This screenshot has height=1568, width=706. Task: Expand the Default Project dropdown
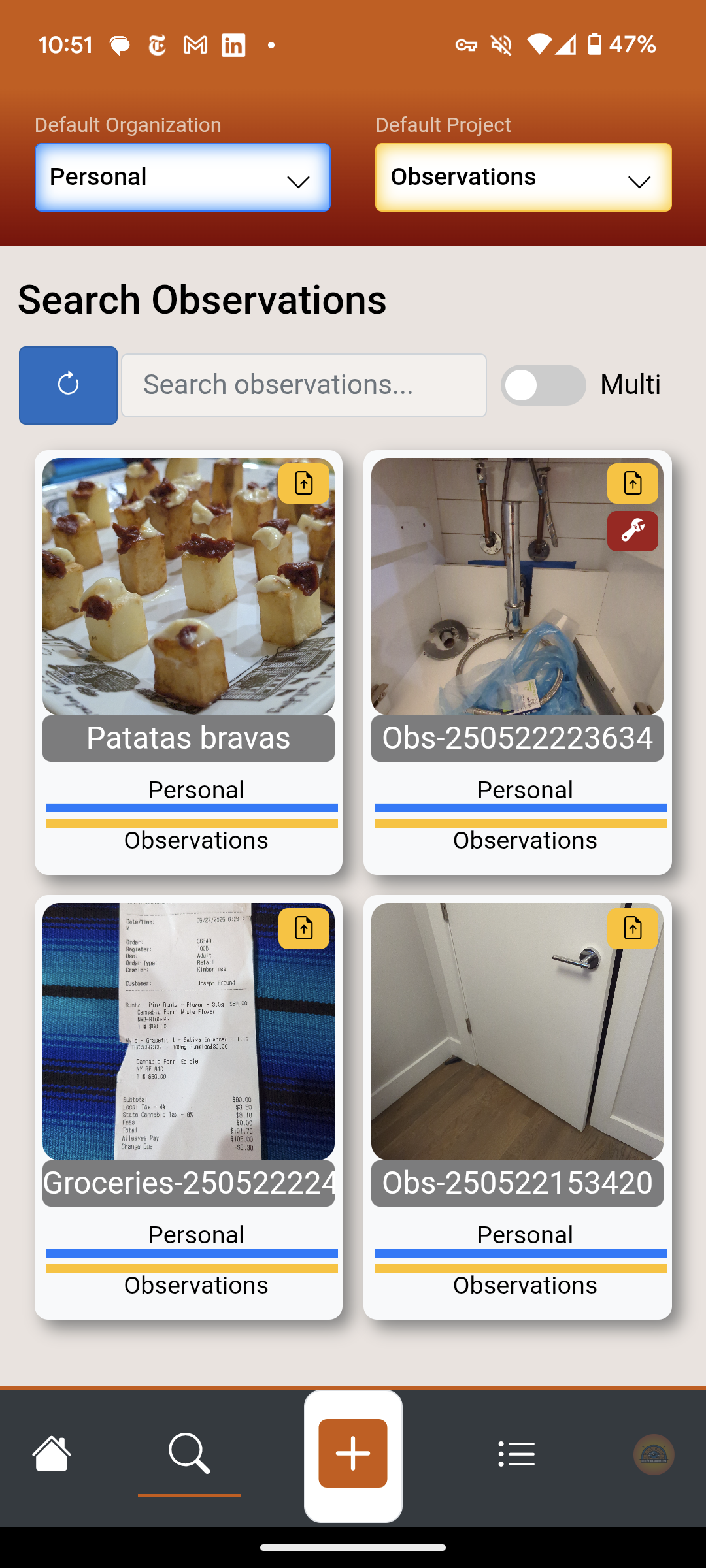[523, 178]
